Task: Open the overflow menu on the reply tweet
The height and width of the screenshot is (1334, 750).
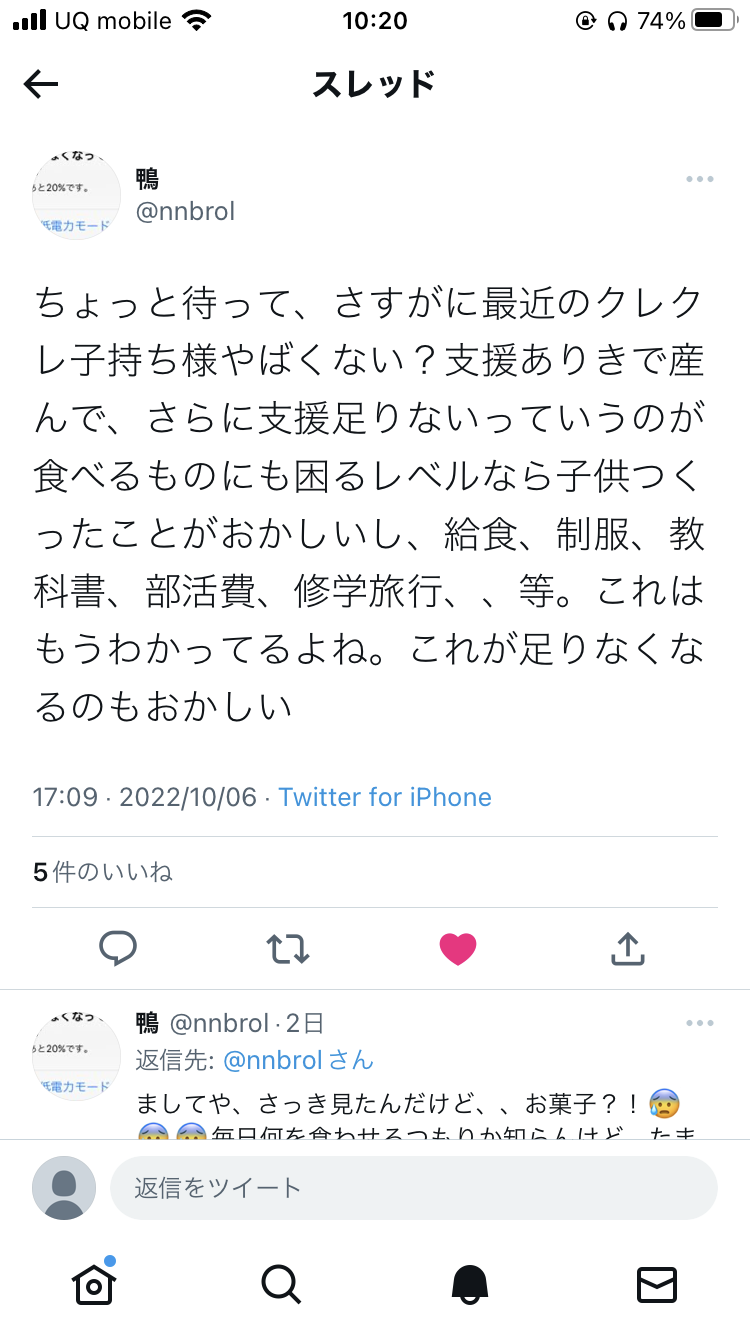Action: pos(700,1024)
